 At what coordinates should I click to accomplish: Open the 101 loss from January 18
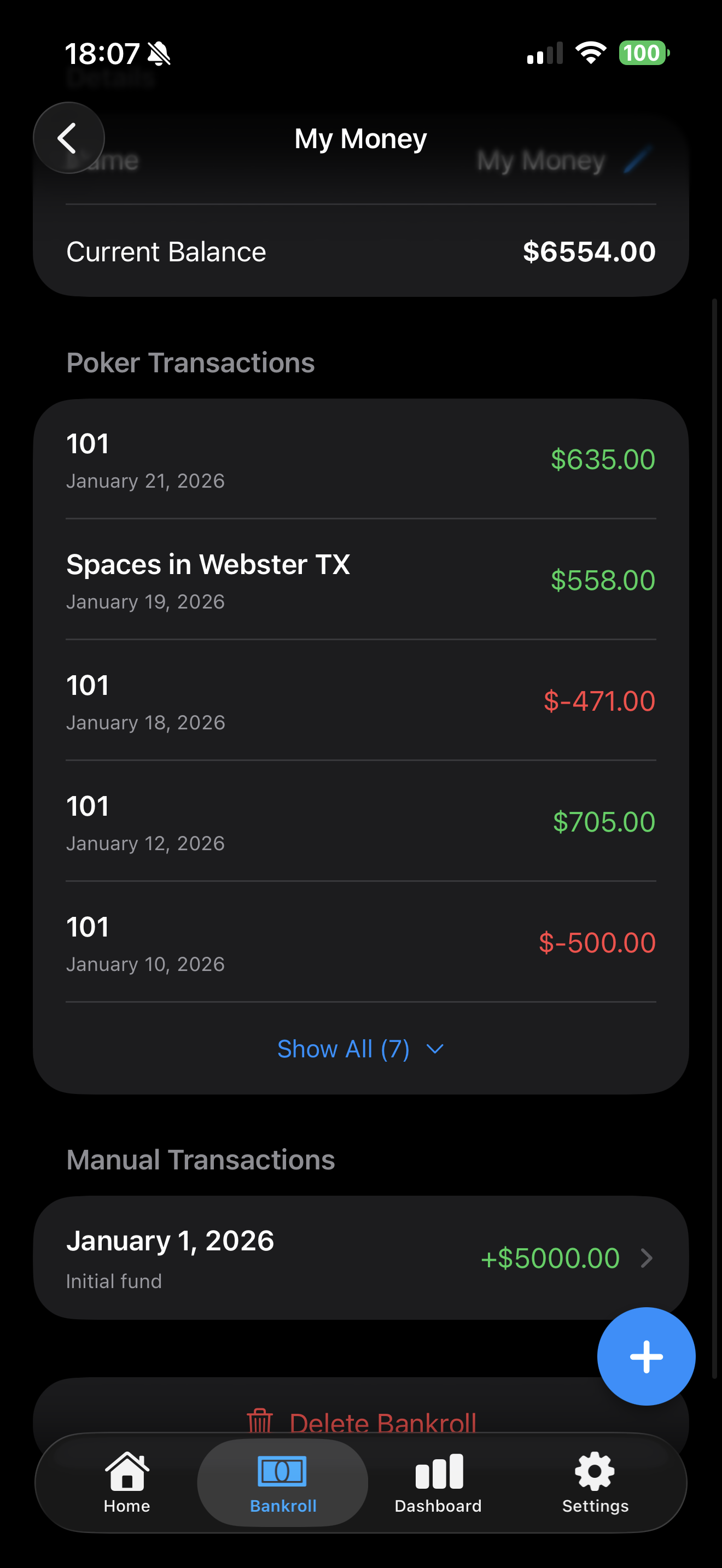coord(361,700)
